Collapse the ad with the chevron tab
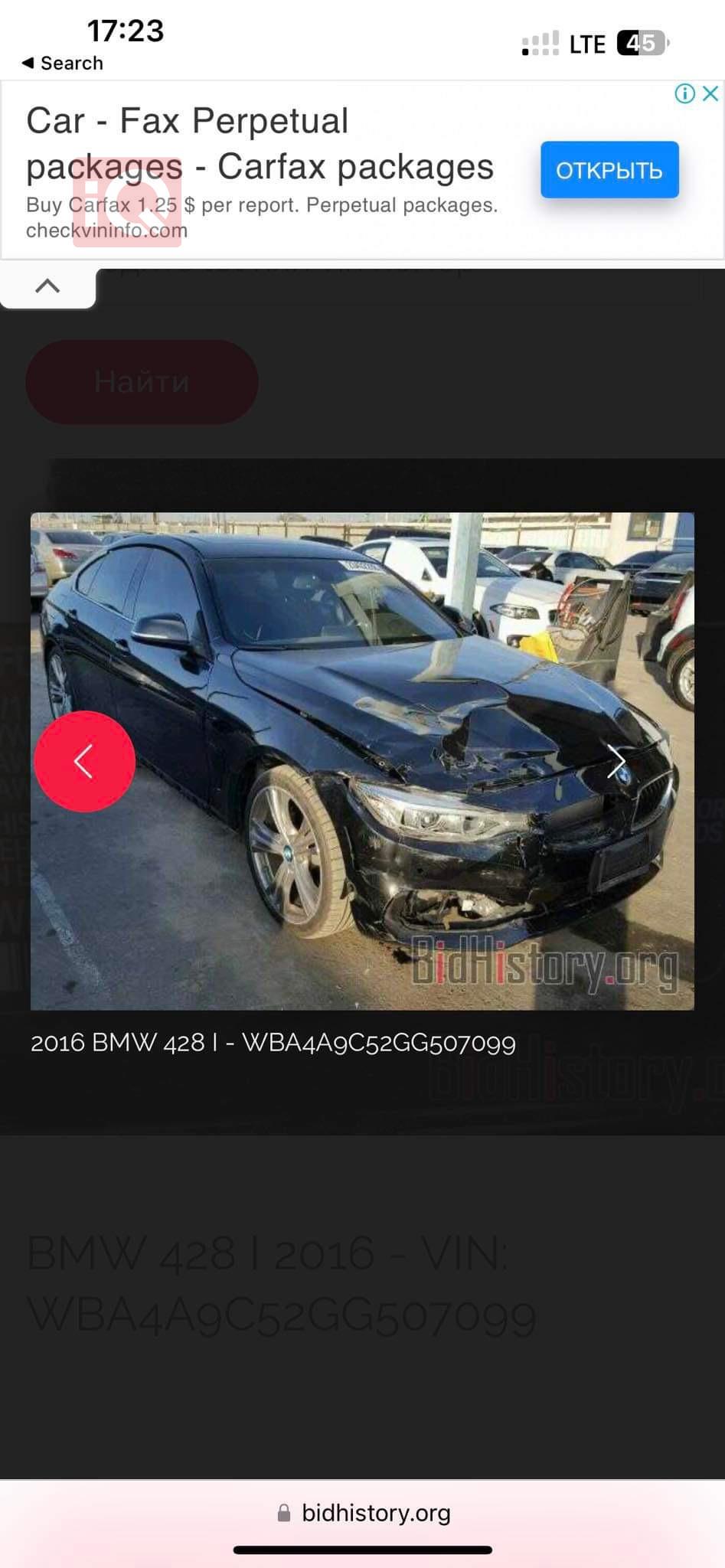The image size is (725, 1568). coord(47,287)
